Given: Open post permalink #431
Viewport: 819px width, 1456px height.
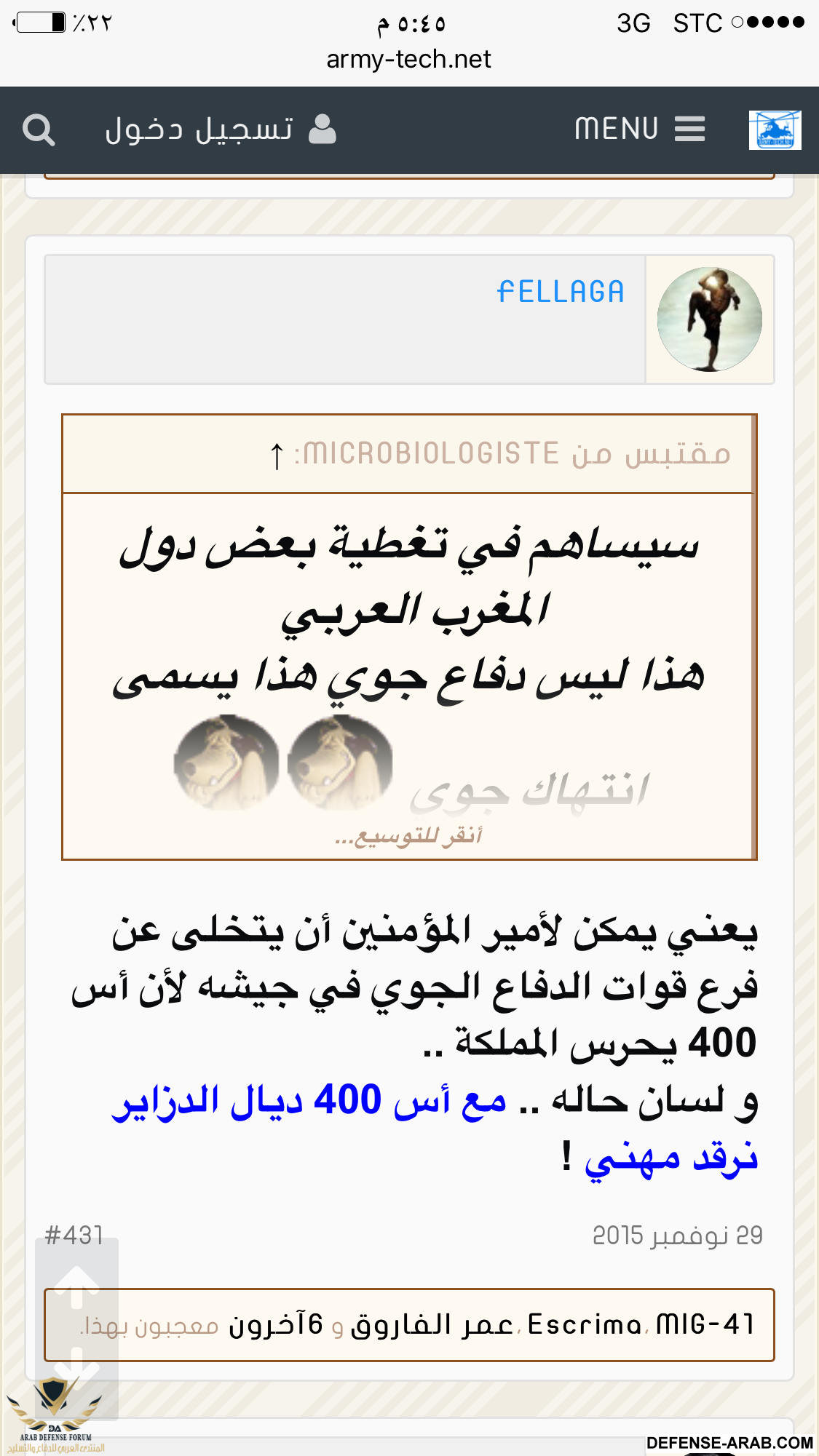Looking at the screenshot, I should [74, 1236].
